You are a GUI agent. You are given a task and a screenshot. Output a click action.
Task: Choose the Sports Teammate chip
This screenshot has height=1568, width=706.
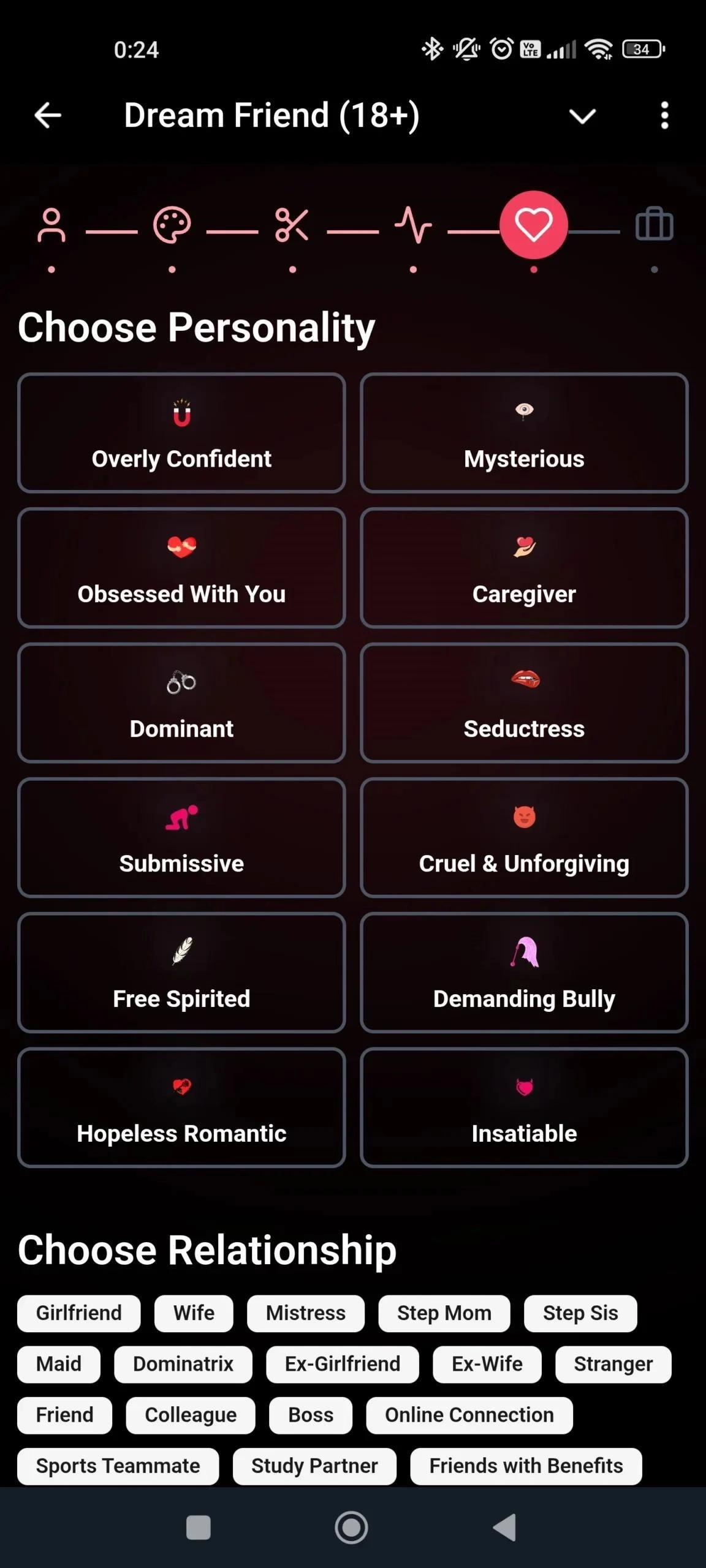coord(118,1466)
